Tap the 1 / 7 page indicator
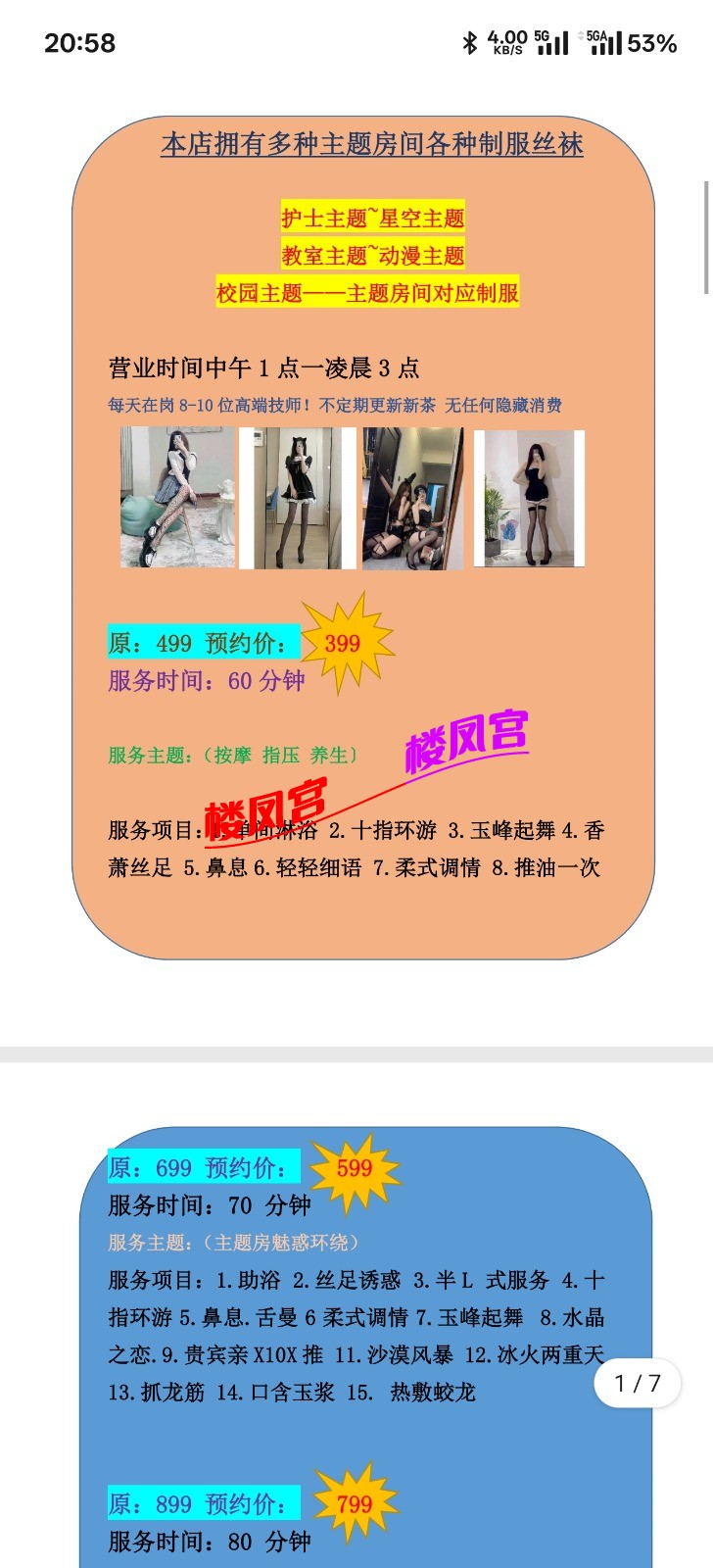Screen dimensions: 713x1568 [x=638, y=1383]
